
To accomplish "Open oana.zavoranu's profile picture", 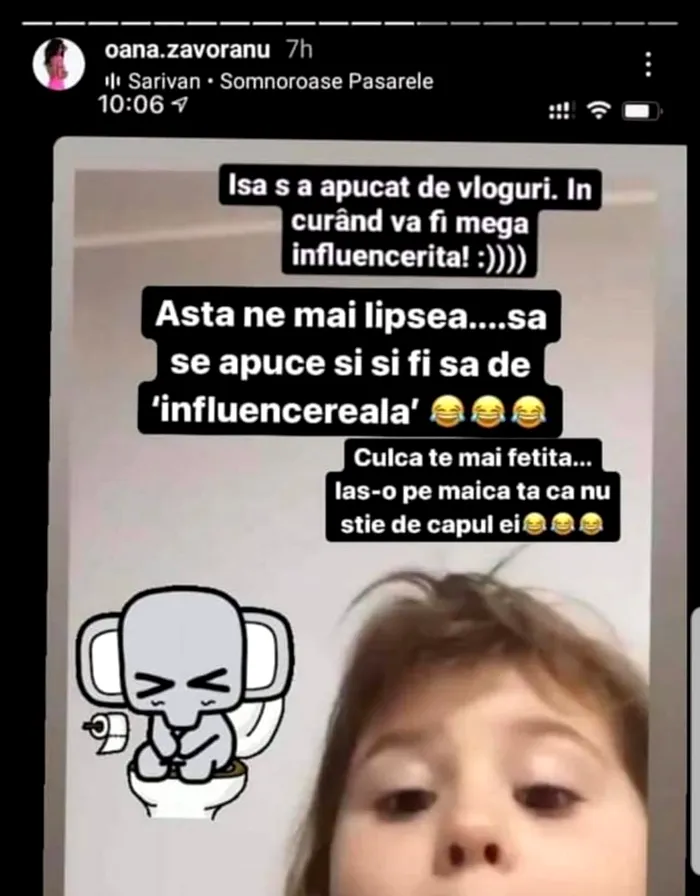I will tap(58, 64).
